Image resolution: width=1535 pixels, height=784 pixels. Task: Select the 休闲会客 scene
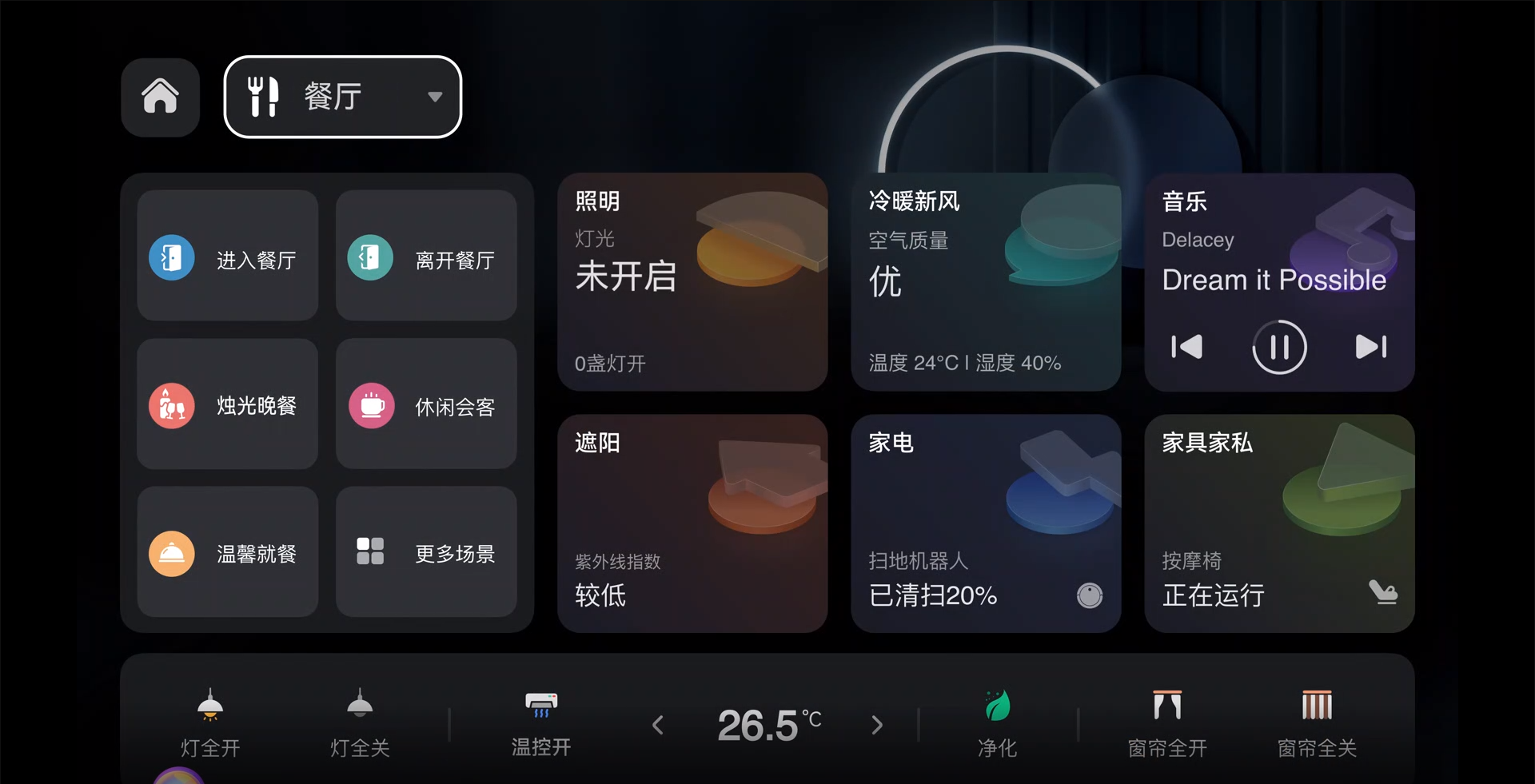(x=426, y=404)
